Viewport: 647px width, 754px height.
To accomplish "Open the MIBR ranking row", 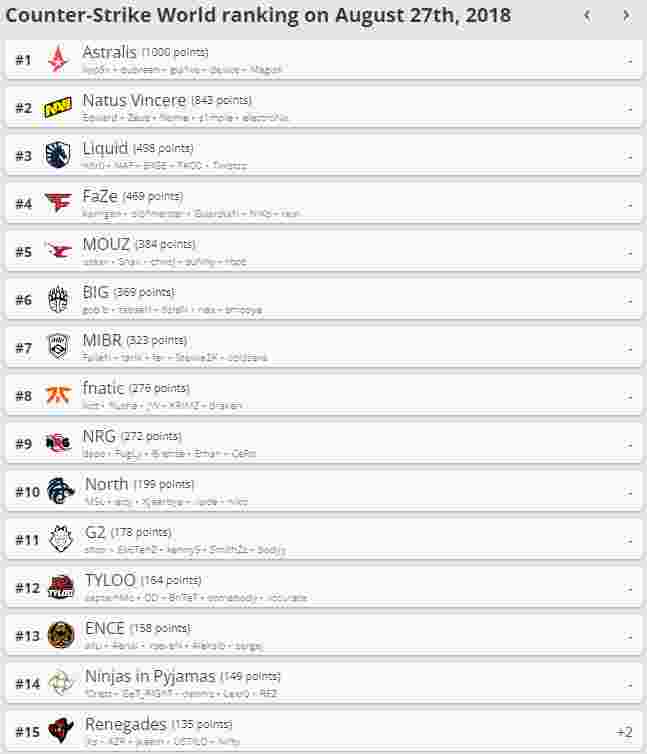I will (323, 348).
